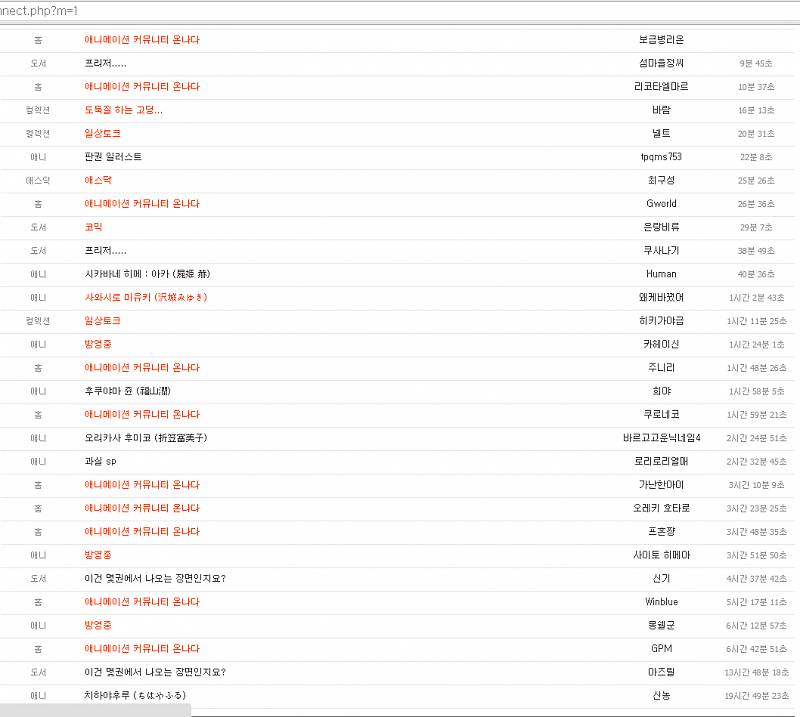Screen dimensions: 800x717
Task: Open the red '에스닥' link
Action: [x=98, y=180]
